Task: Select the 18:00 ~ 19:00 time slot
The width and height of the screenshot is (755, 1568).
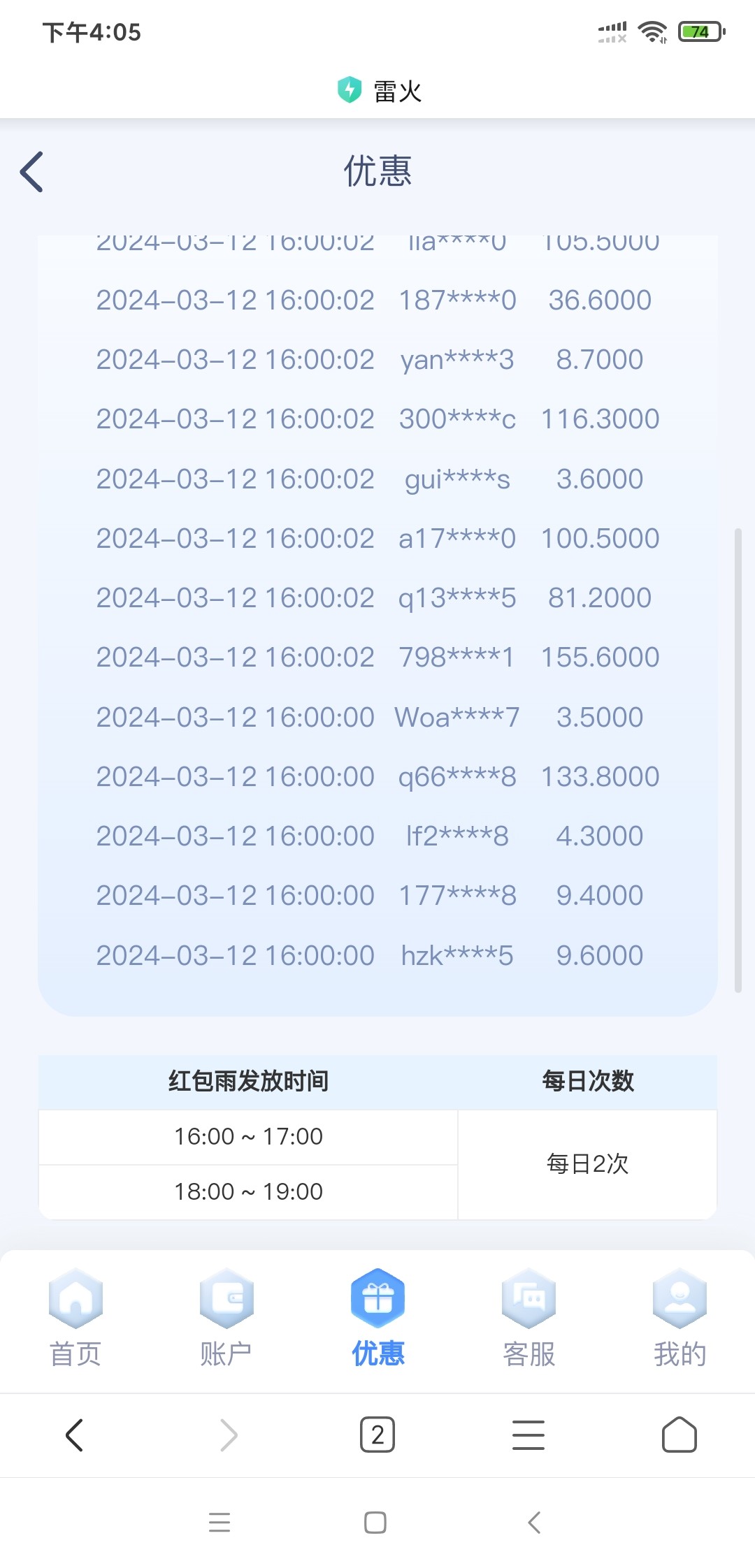Action: pos(249,1191)
